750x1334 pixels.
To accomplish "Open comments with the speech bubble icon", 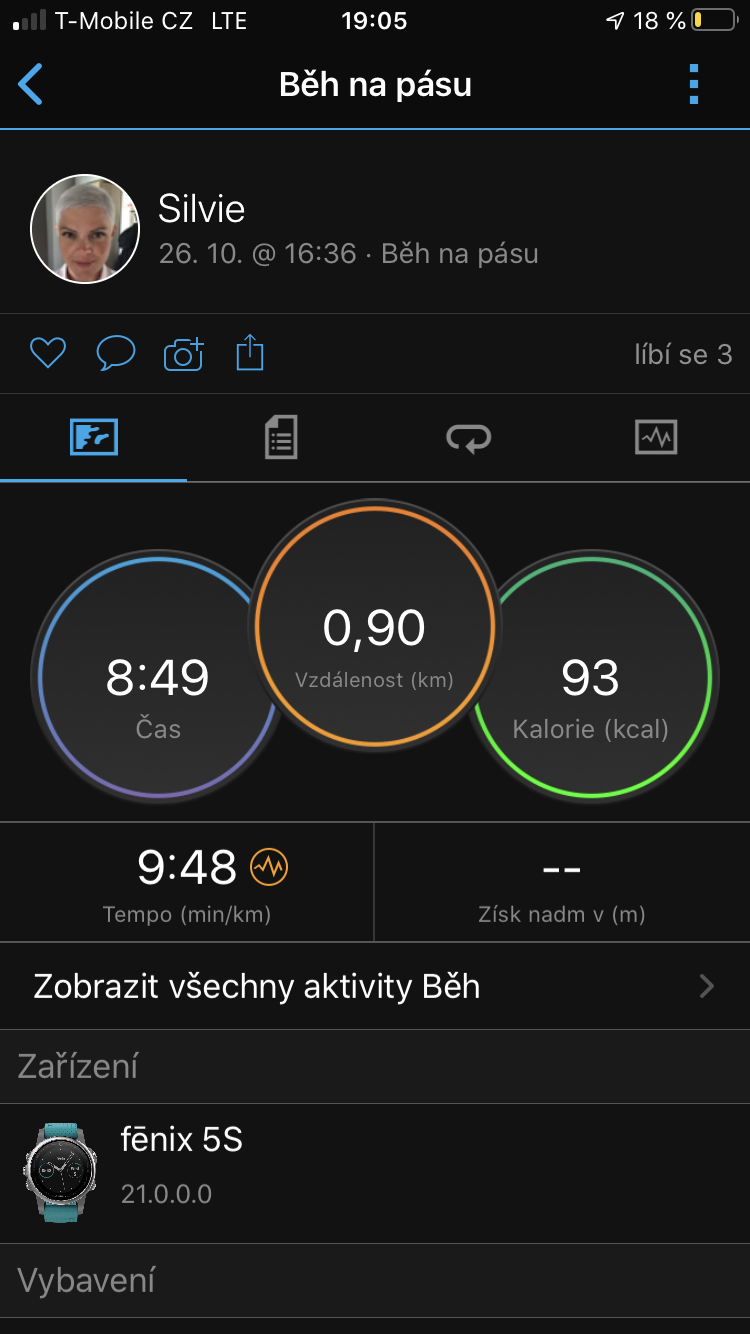I will 115,353.
